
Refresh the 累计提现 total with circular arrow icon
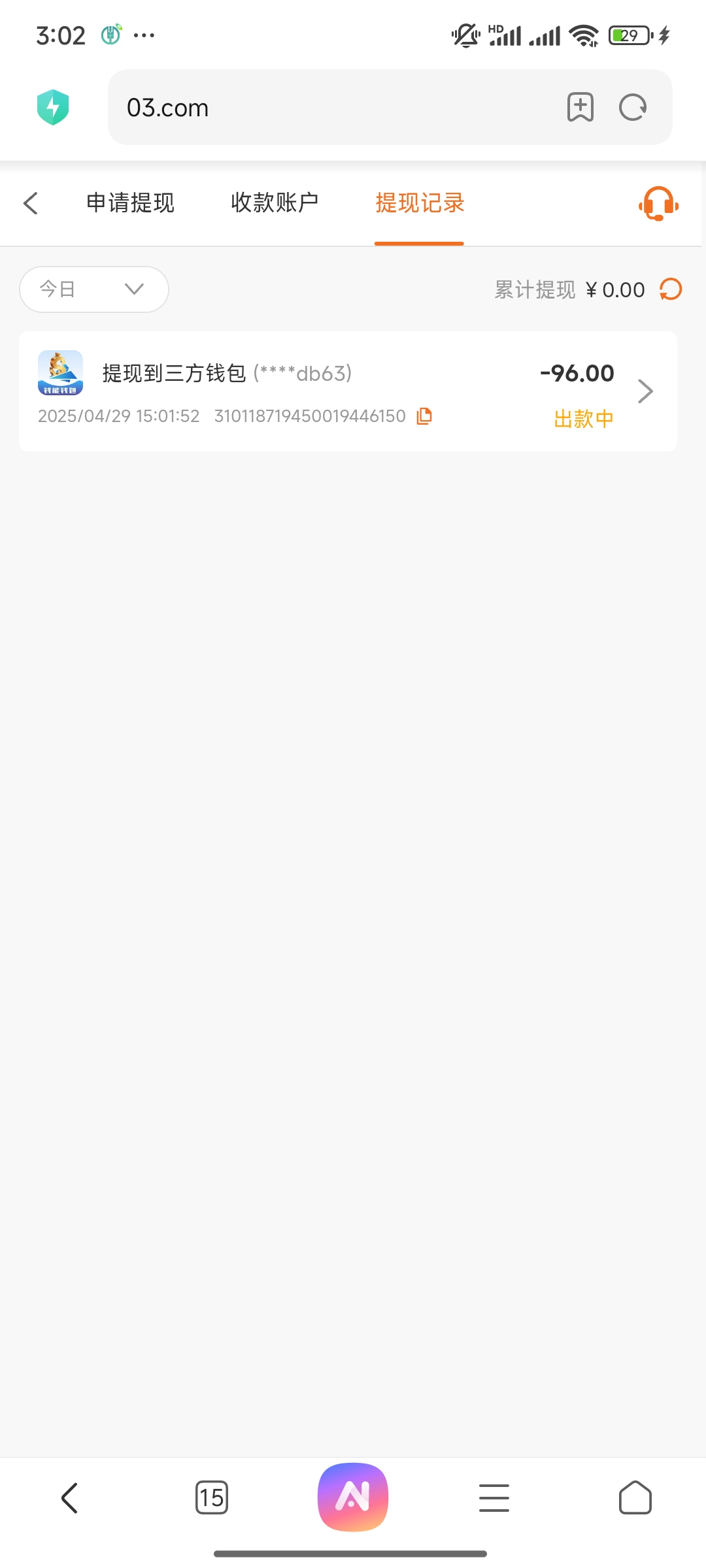pyautogui.click(x=671, y=289)
